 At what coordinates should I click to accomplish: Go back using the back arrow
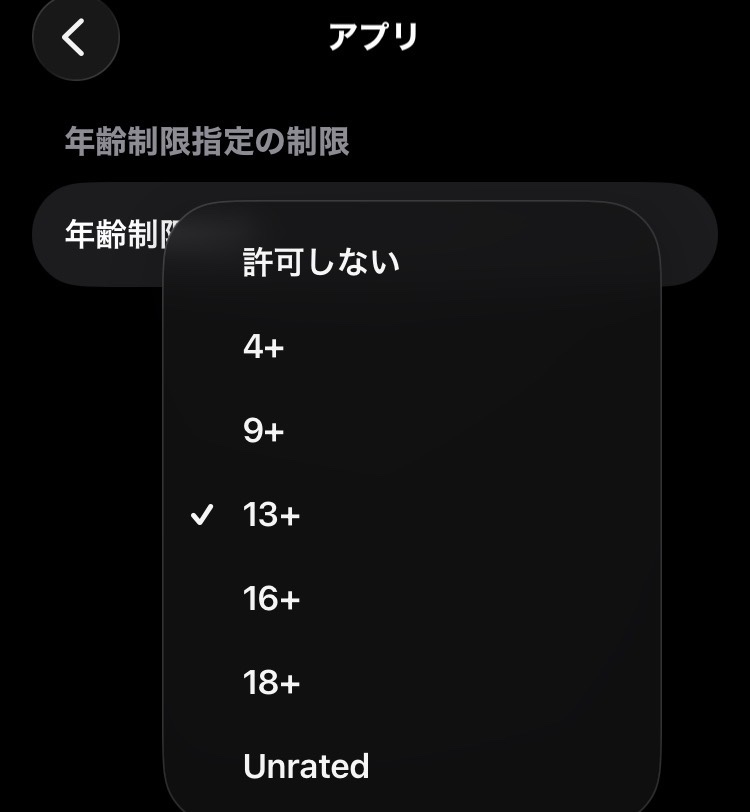pyautogui.click(x=75, y=37)
